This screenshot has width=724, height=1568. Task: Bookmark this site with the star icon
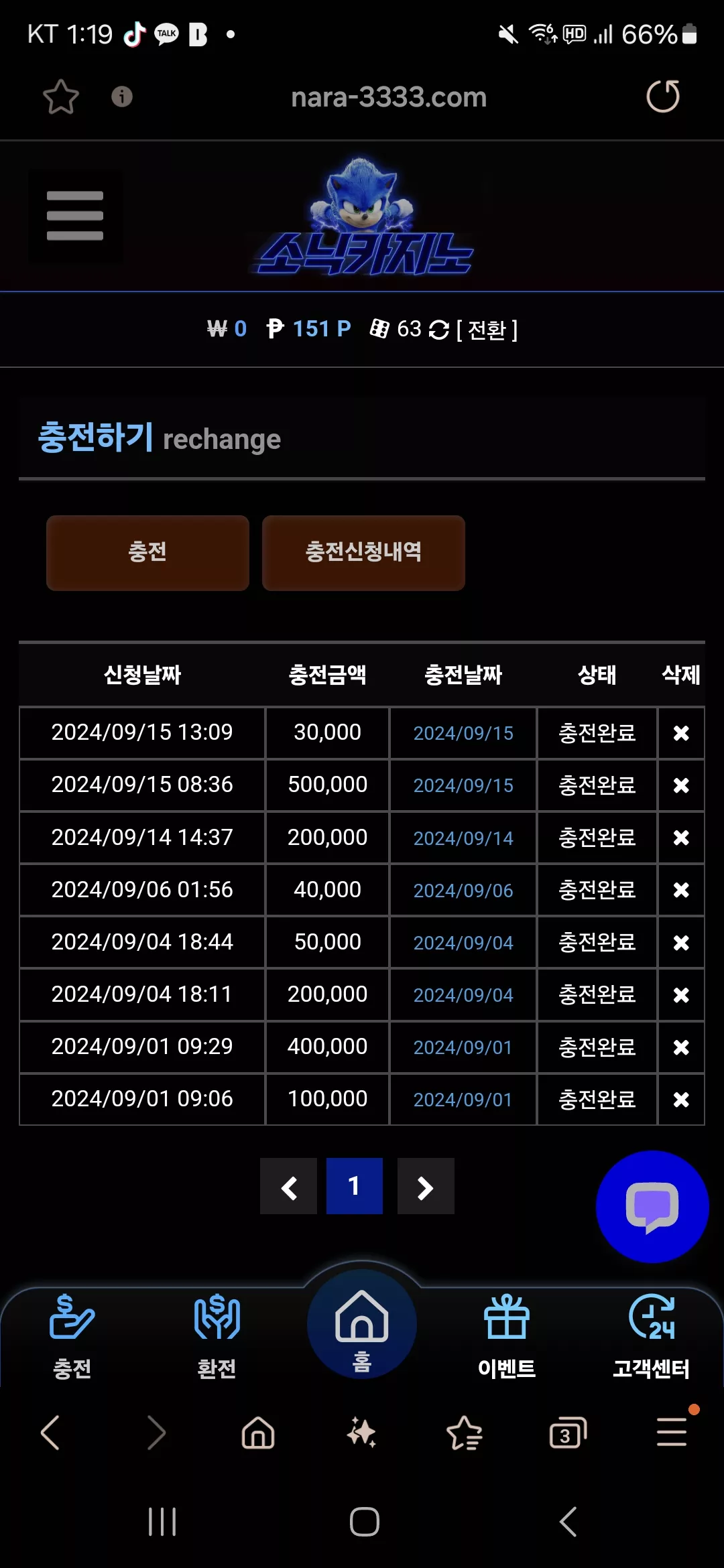point(61,97)
